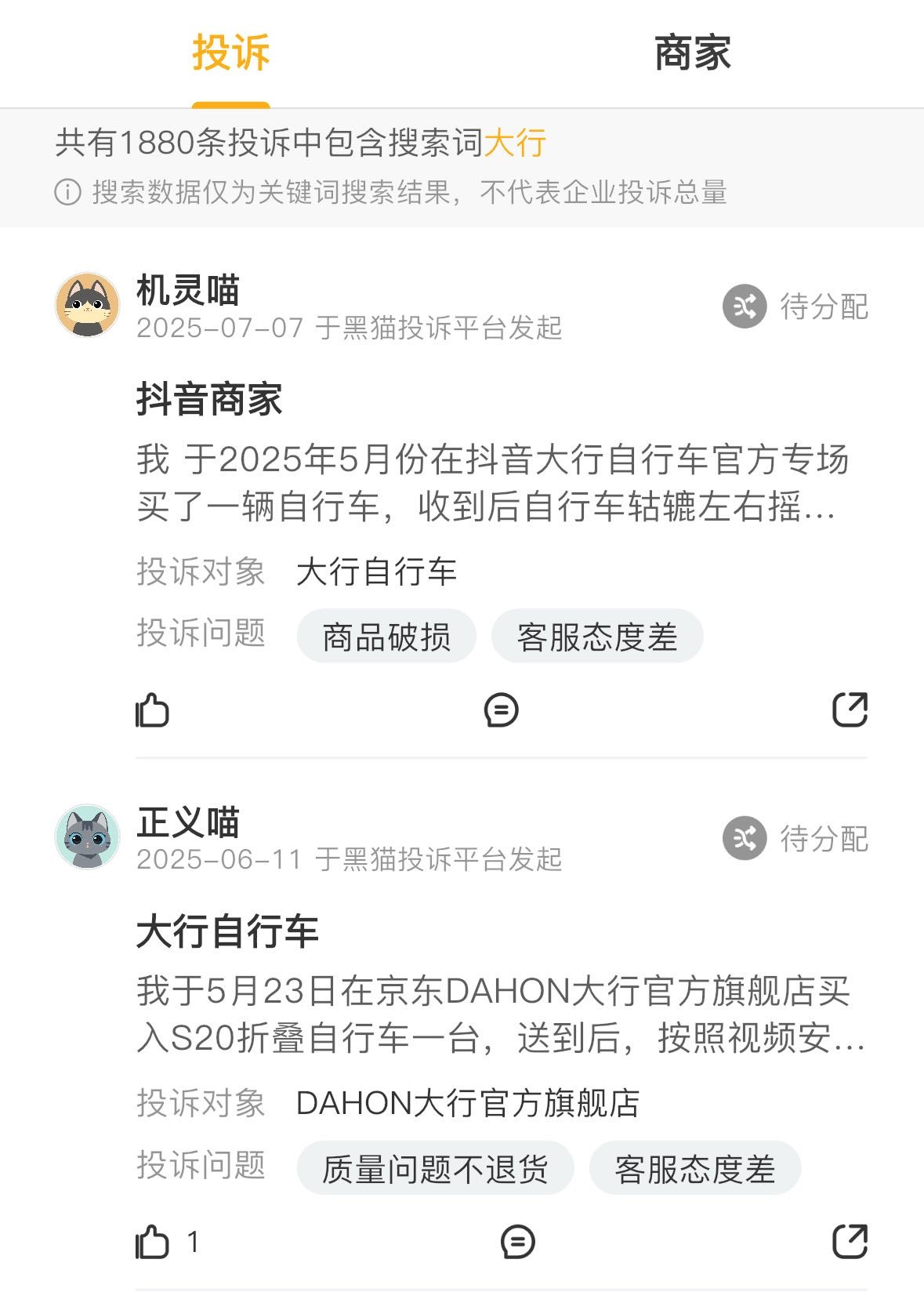The image size is (924, 1292).
Task: Comment on 正义喵's 大行自行车 complaint
Action: tap(518, 1243)
